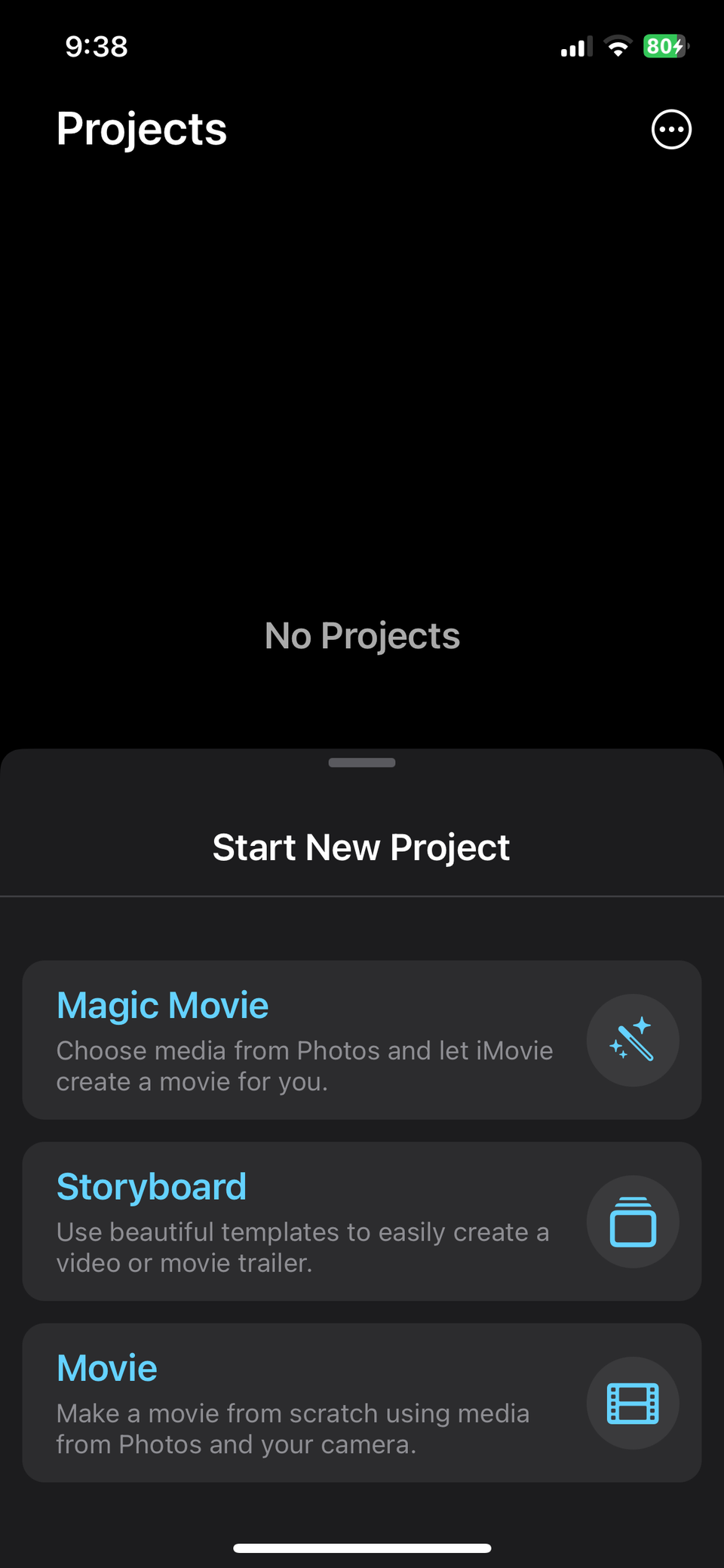The image size is (724, 1568).
Task: Tap the Start New Project title
Action: (361, 847)
